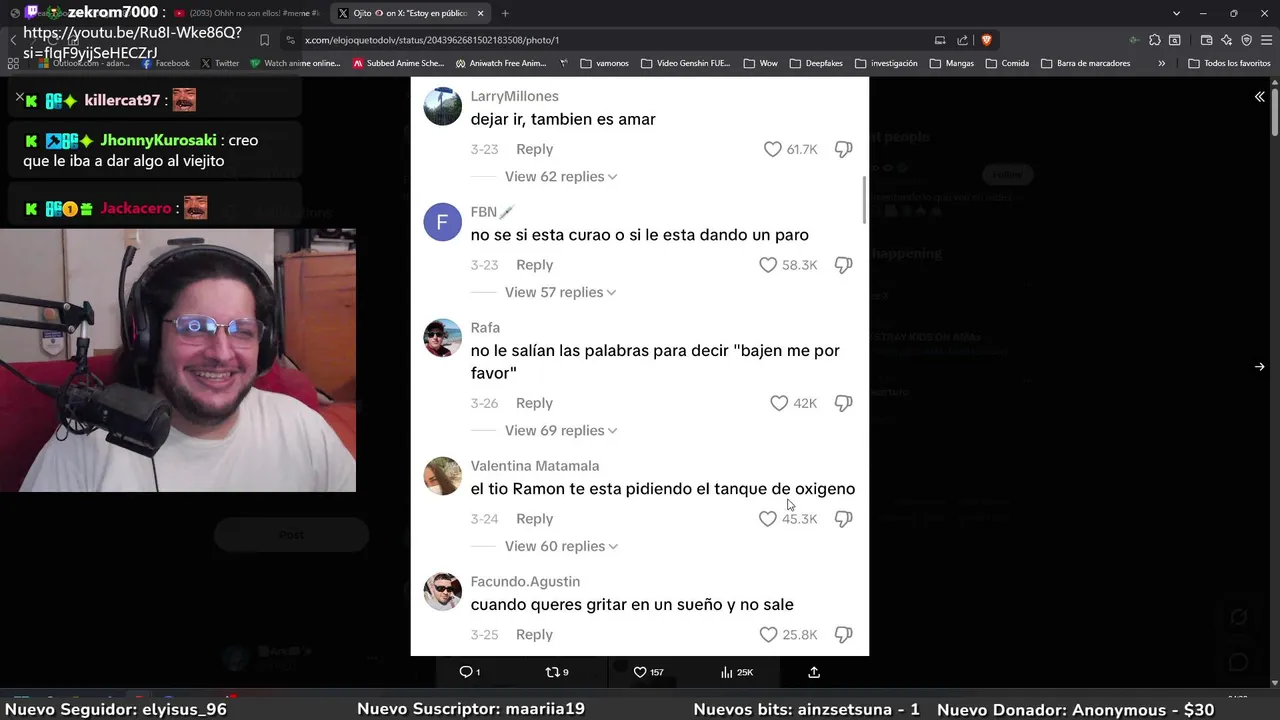Open the Comida bookmarks folder

click(x=1007, y=63)
